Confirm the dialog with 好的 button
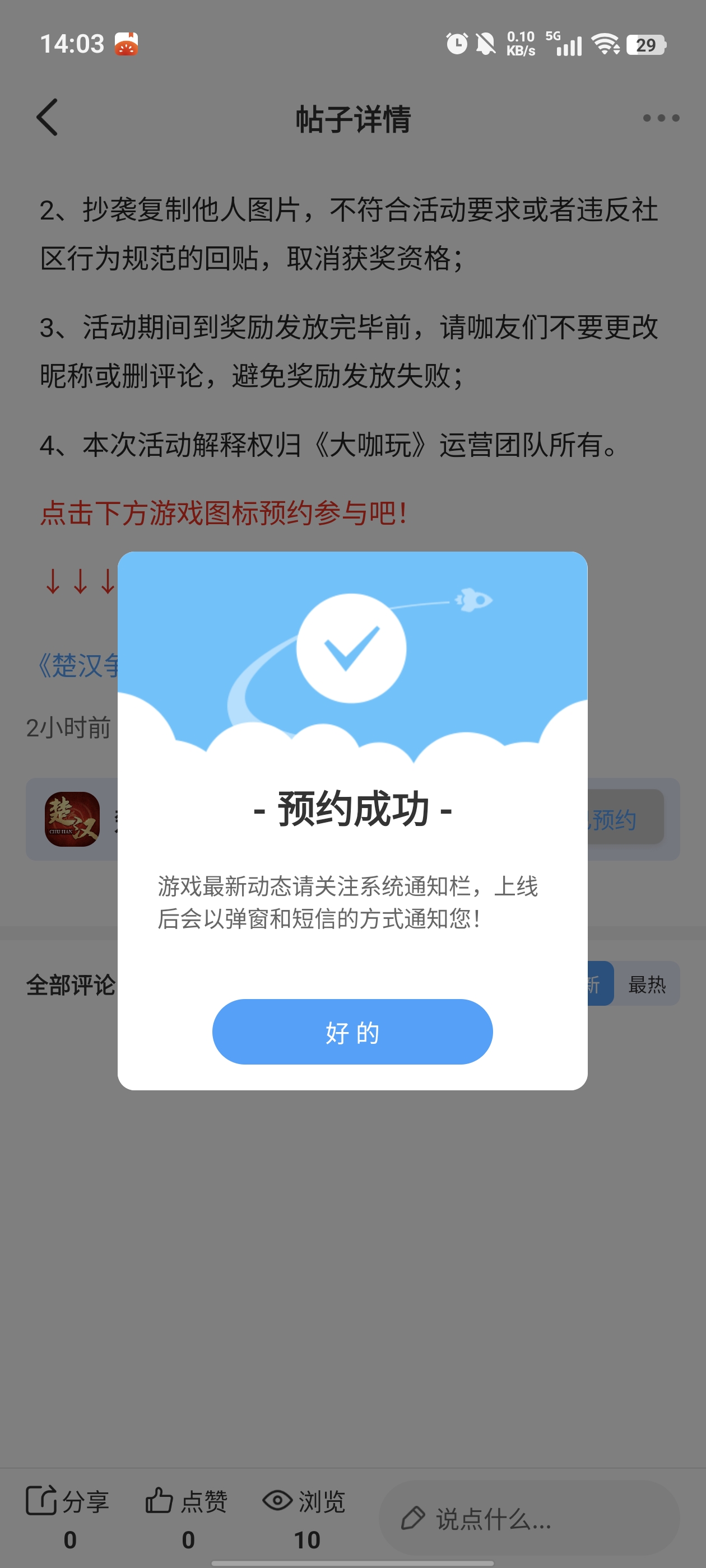 click(x=352, y=1032)
